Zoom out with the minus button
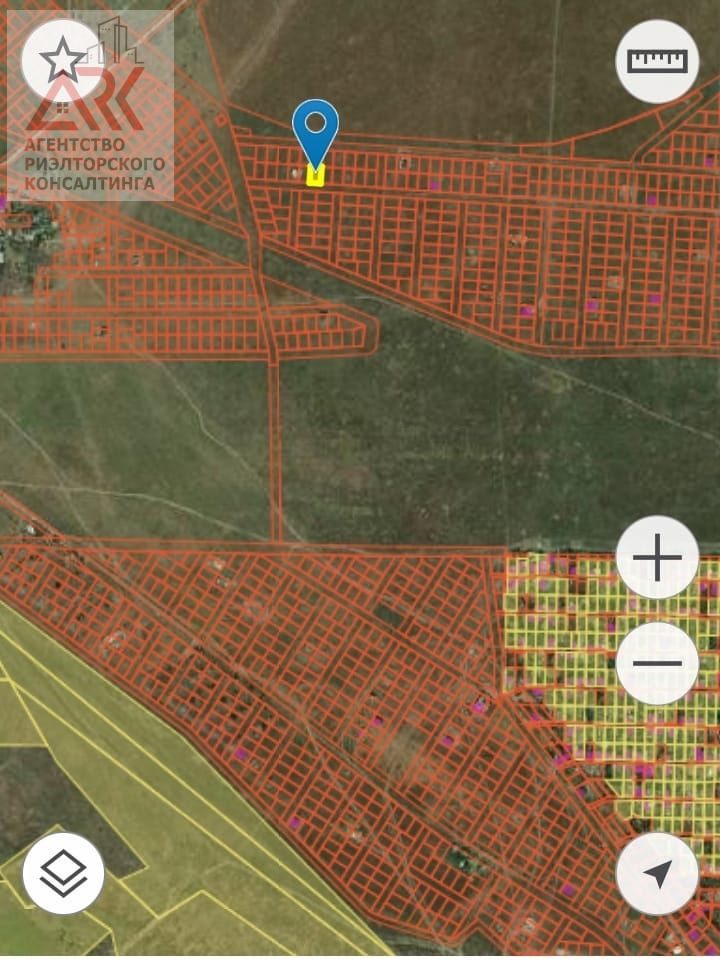Image resolution: width=720 pixels, height=963 pixels. coord(657,662)
